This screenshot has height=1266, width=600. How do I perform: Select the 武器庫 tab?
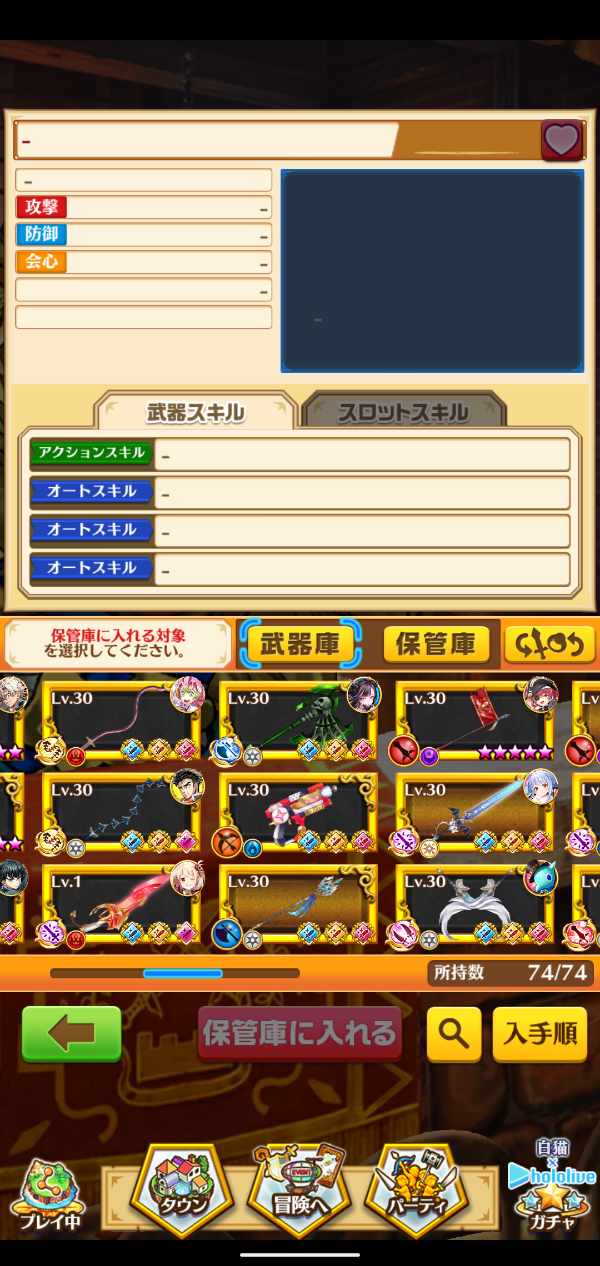point(300,645)
